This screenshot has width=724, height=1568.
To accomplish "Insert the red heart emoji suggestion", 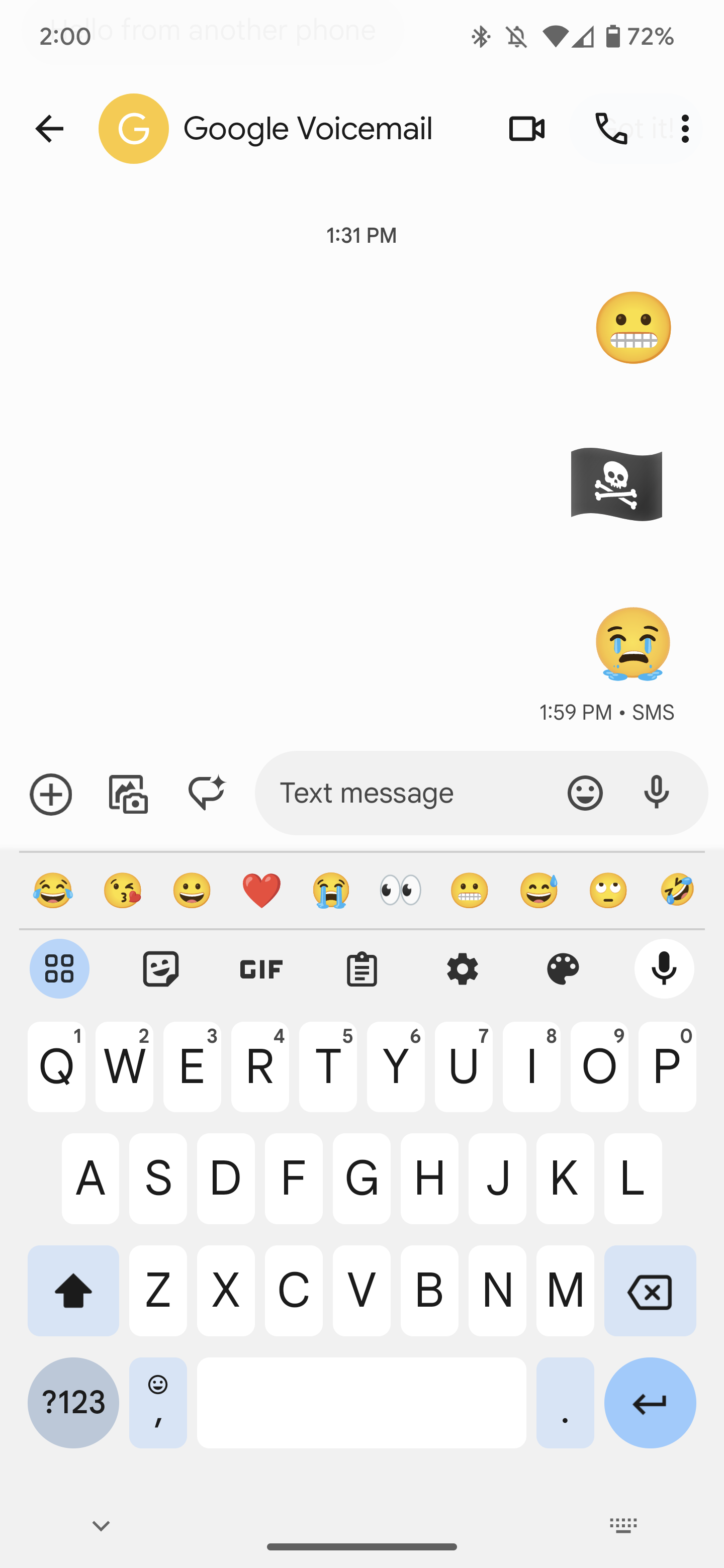I will coord(261,890).
